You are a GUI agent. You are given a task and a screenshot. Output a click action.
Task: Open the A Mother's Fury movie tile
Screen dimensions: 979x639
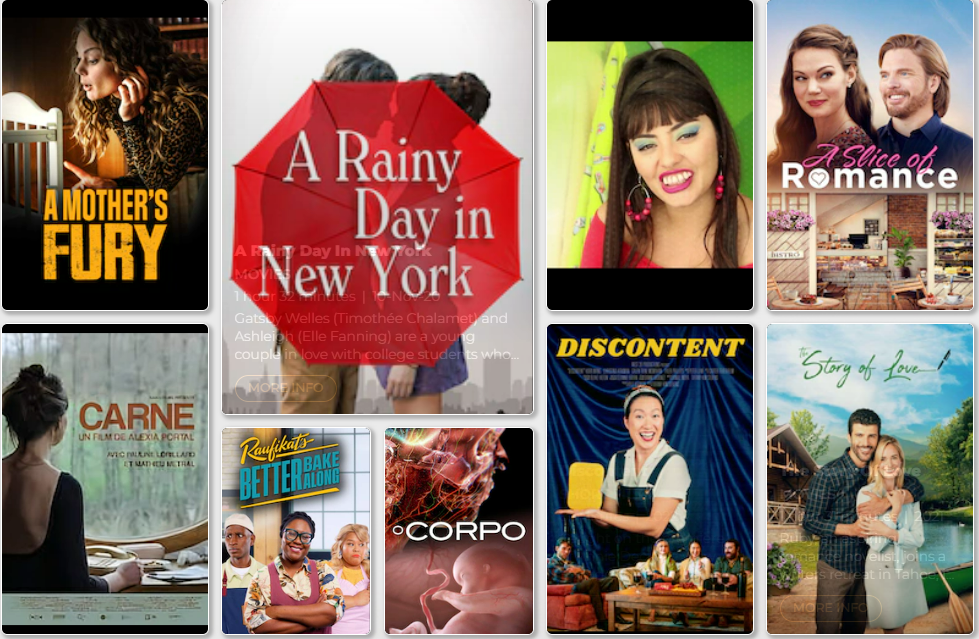105,155
